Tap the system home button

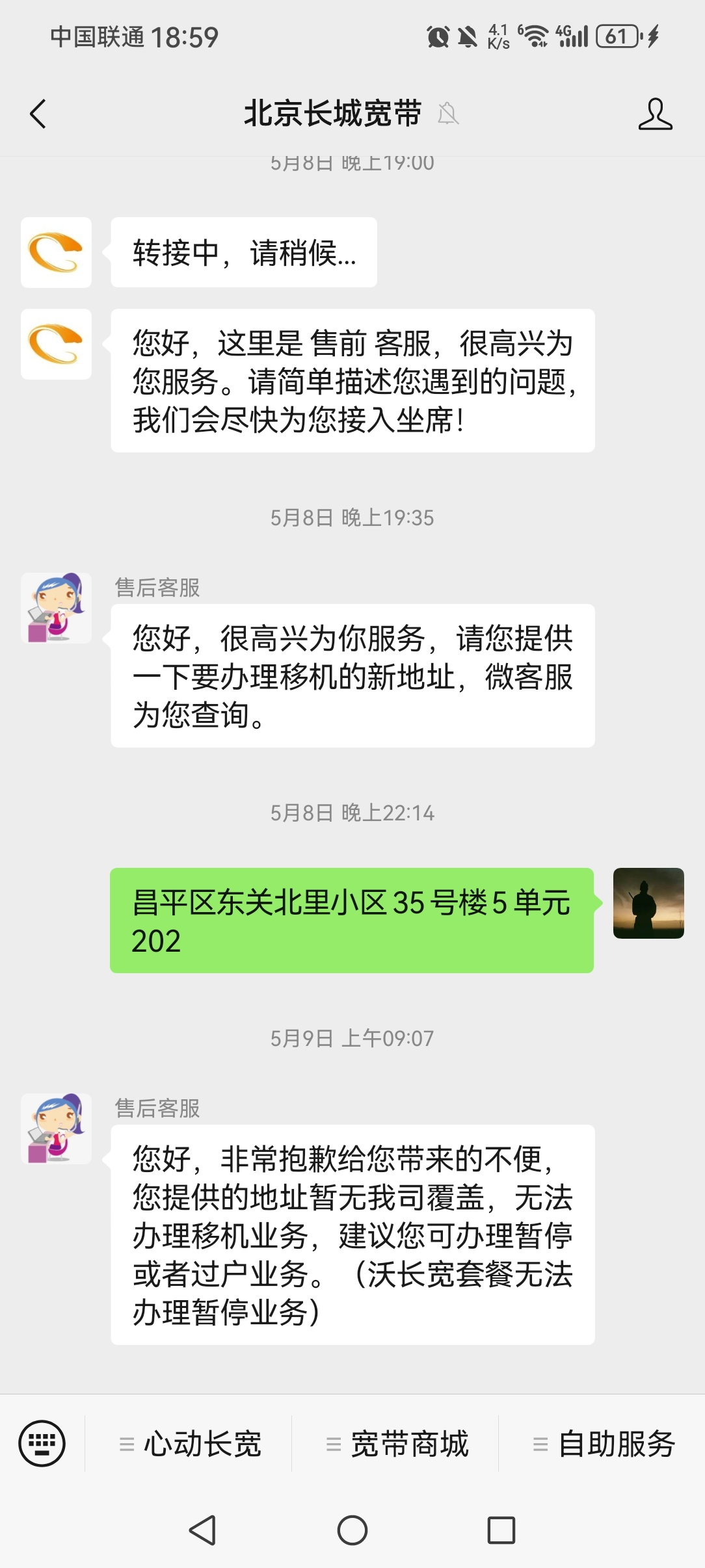coord(352,1530)
